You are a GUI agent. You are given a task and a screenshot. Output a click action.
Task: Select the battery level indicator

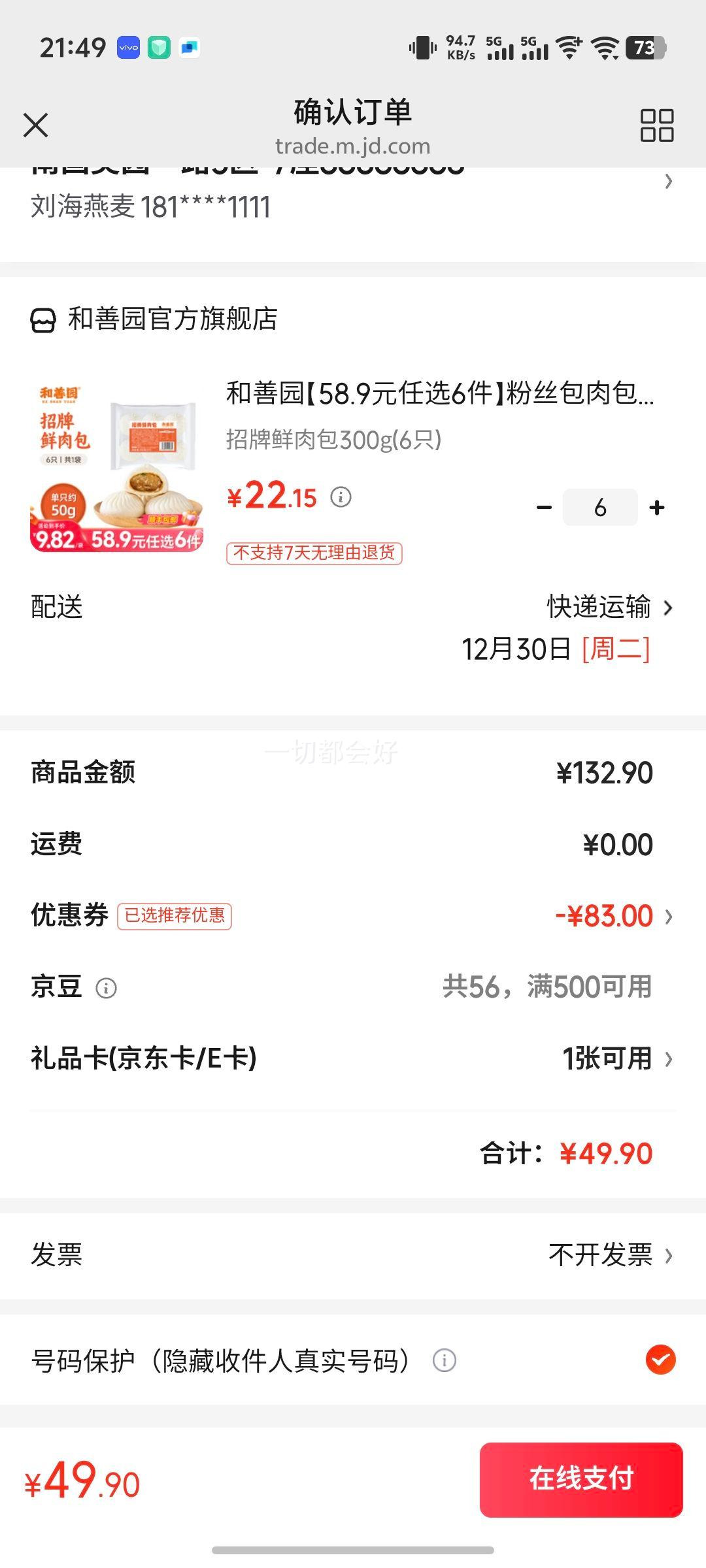point(644,48)
